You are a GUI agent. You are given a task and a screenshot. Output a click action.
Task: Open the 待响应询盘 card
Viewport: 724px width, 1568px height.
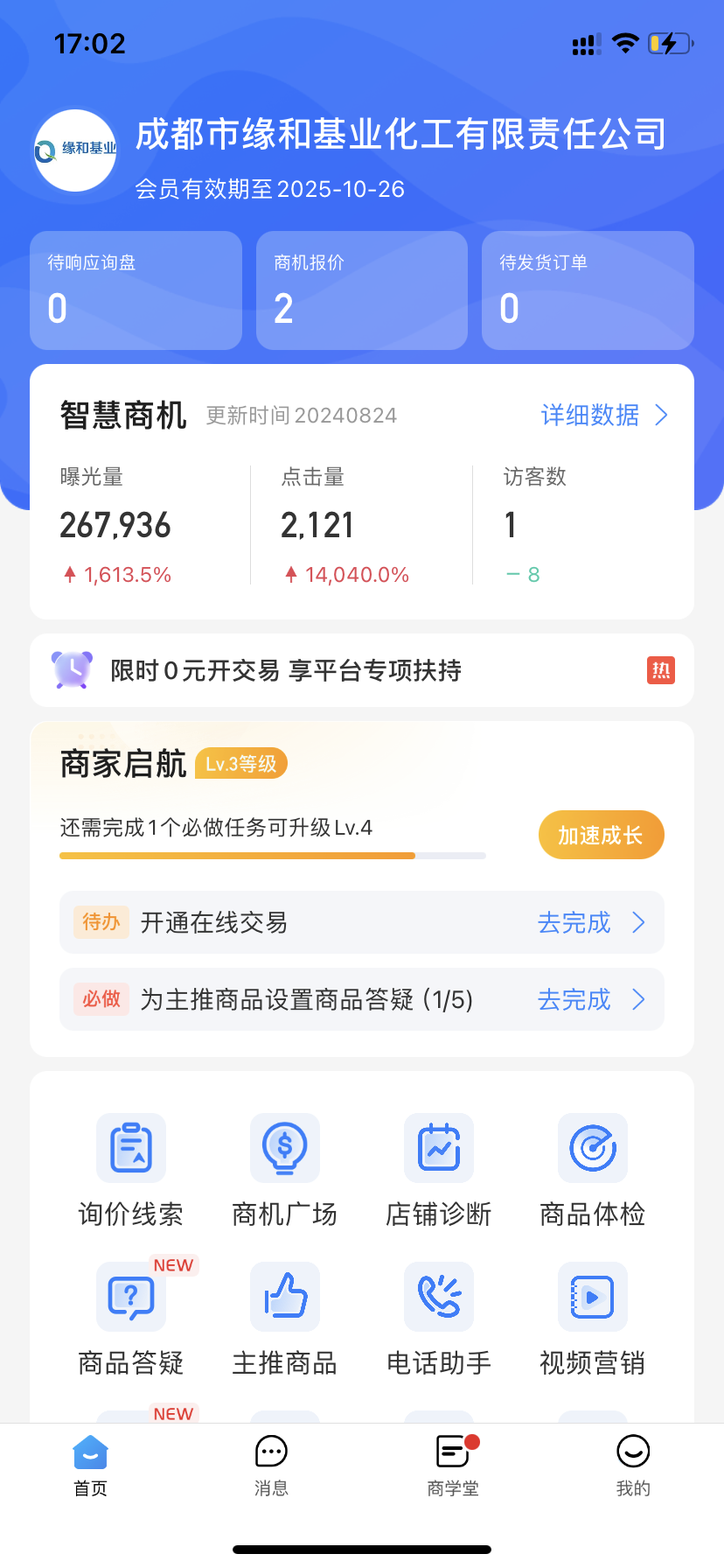tap(136, 290)
